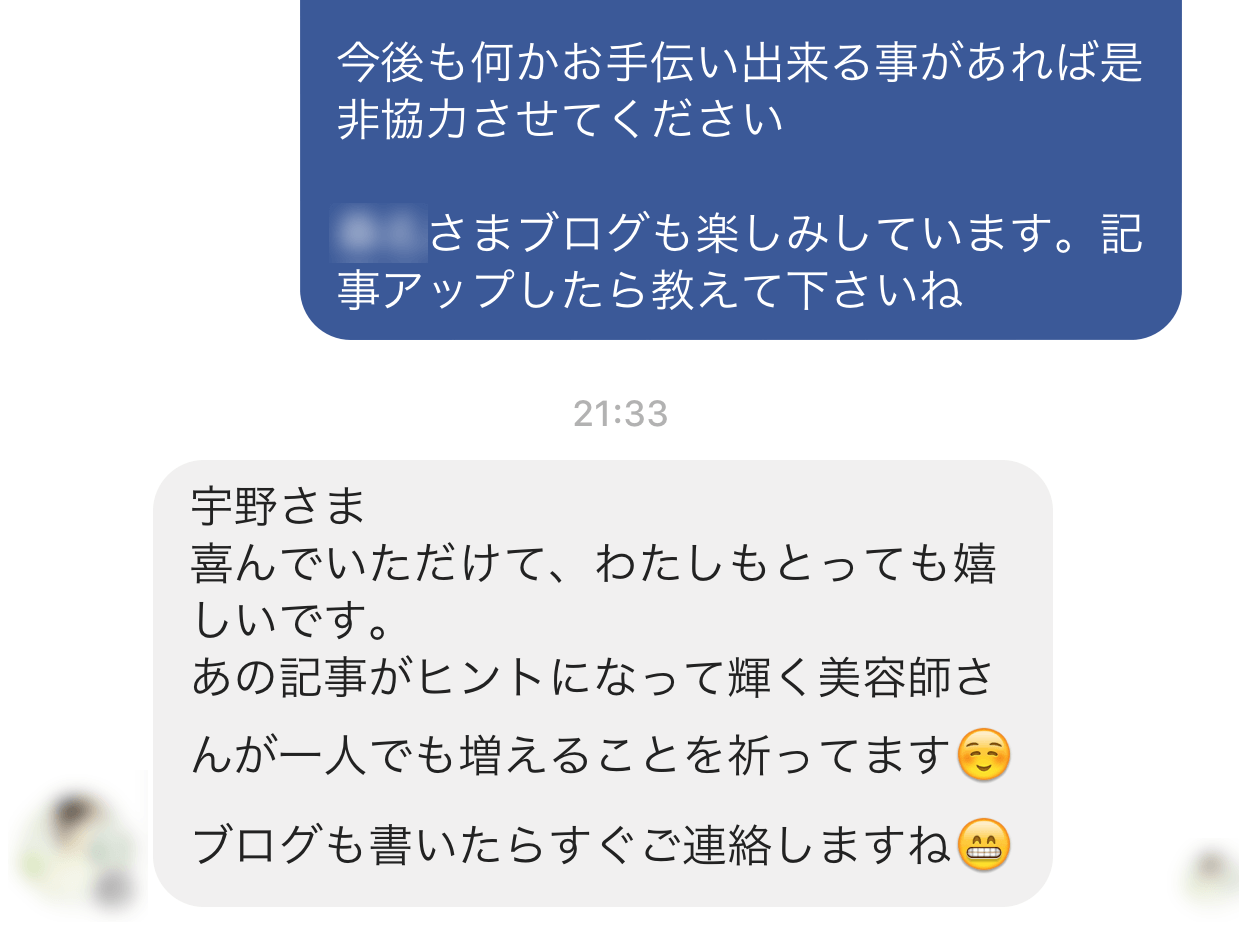Open the sender's profile picture beside the reply
The width and height of the screenshot is (1242, 943).
[78, 850]
